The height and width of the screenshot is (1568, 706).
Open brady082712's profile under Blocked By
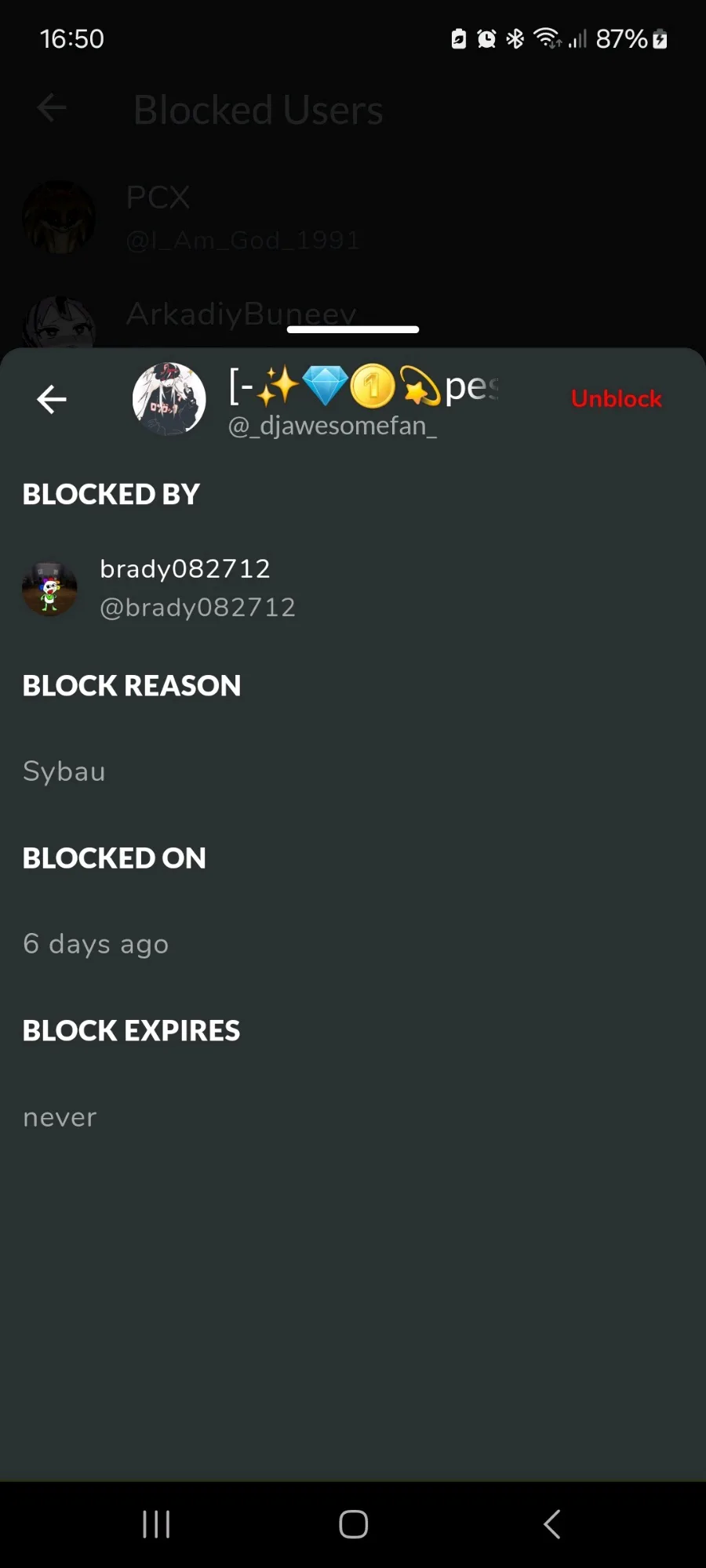click(159, 588)
